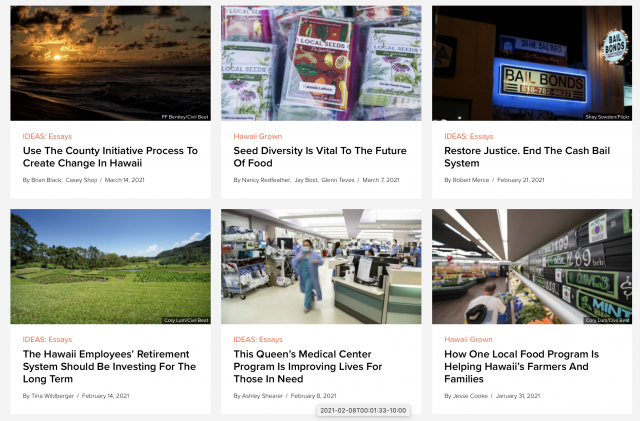
Task: Open the Bail Bonds photo tile
Action: coord(531,62)
